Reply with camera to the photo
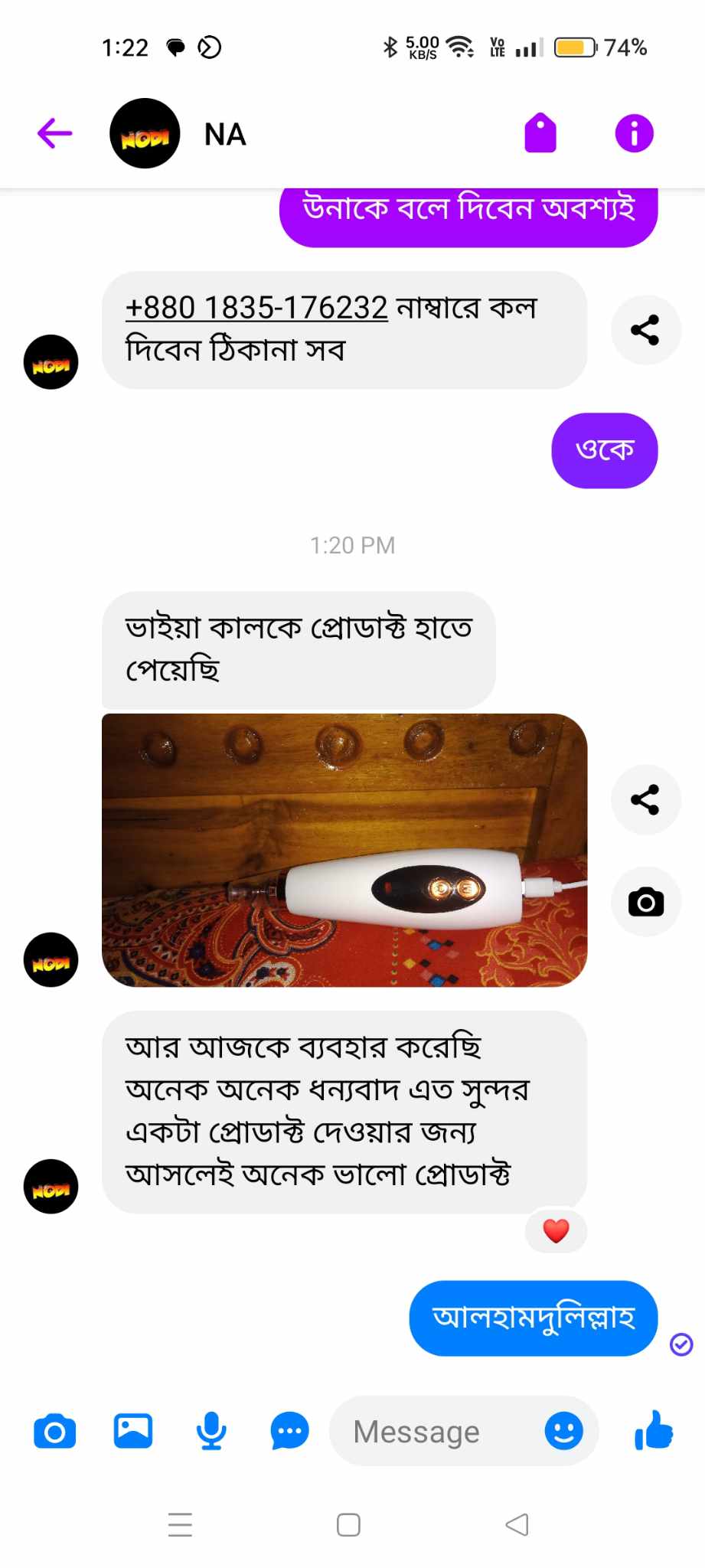 645,902
